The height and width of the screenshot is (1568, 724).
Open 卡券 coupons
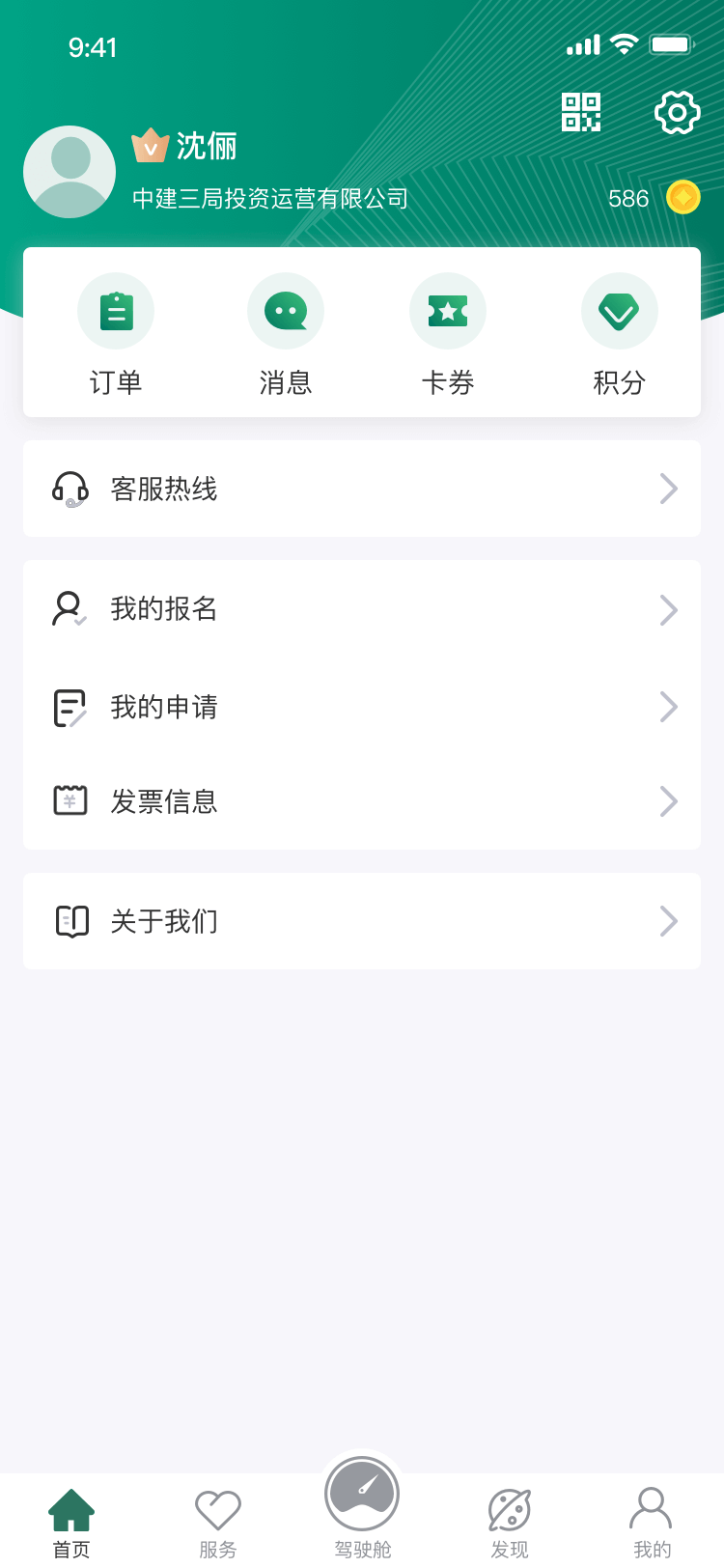(x=448, y=334)
